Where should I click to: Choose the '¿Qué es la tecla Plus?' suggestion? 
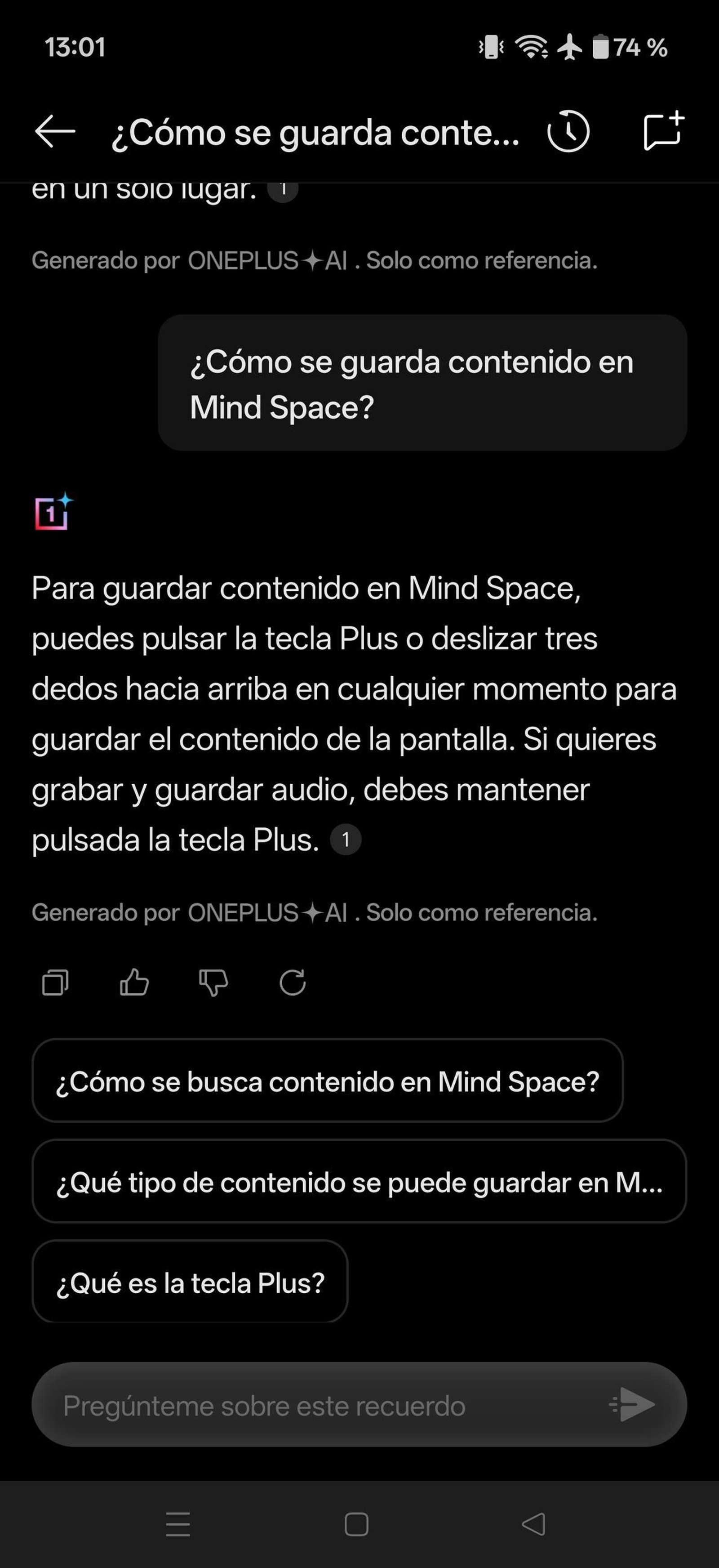point(190,1282)
